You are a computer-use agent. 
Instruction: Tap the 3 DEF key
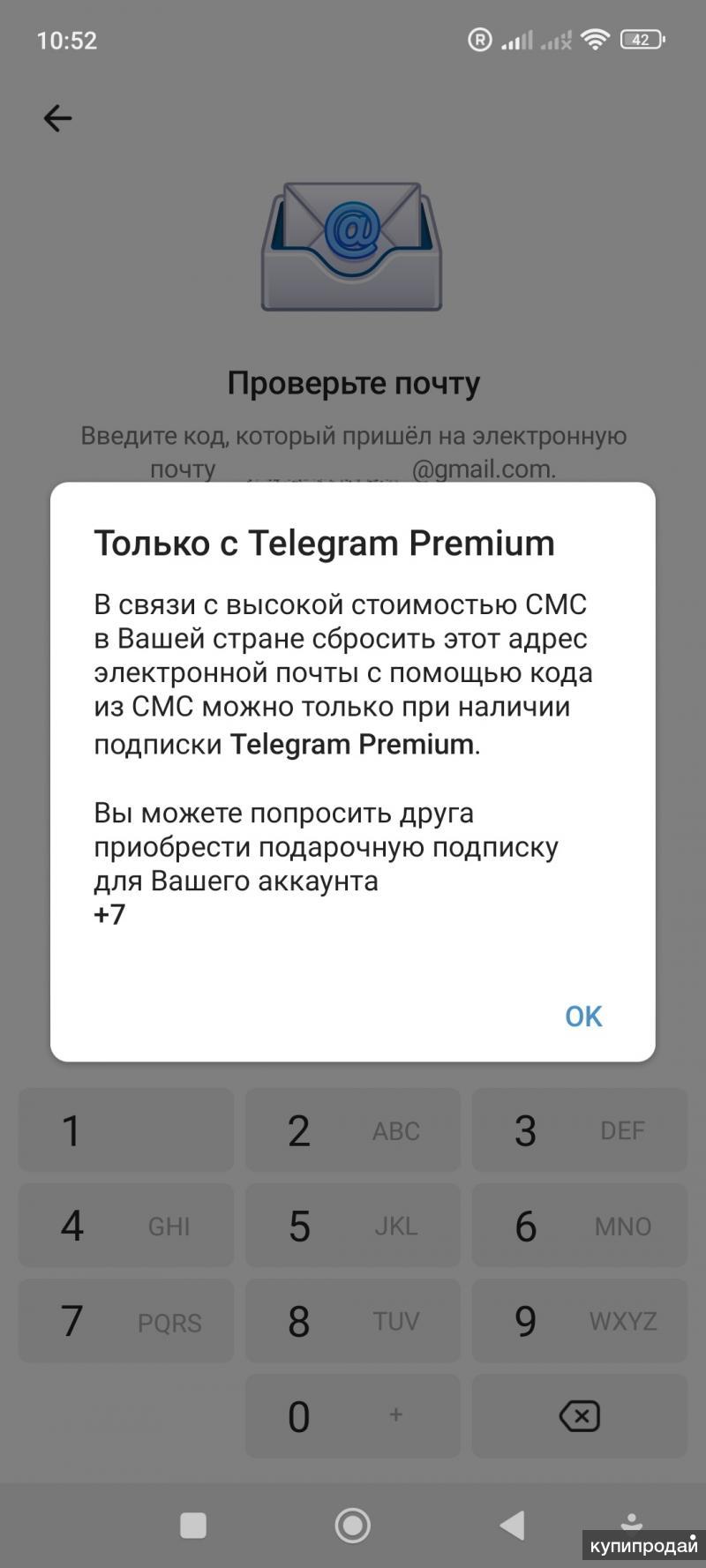[x=579, y=1130]
